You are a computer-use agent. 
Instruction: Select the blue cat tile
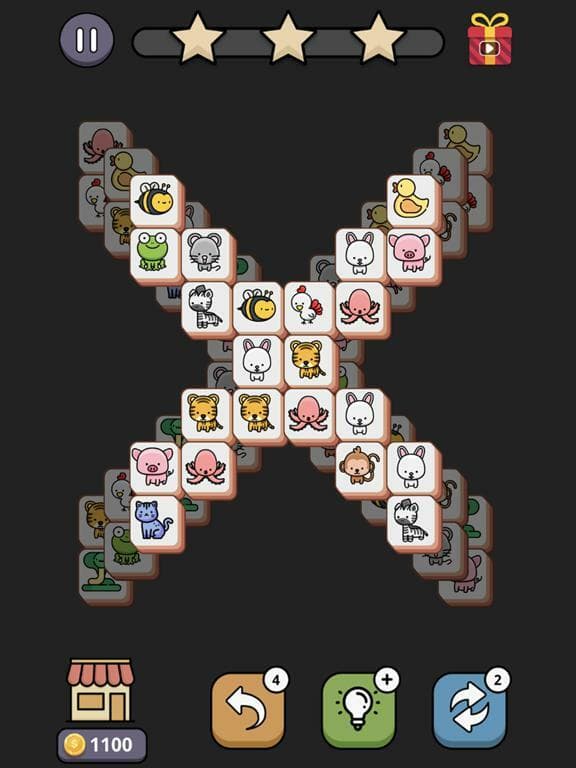click(155, 521)
